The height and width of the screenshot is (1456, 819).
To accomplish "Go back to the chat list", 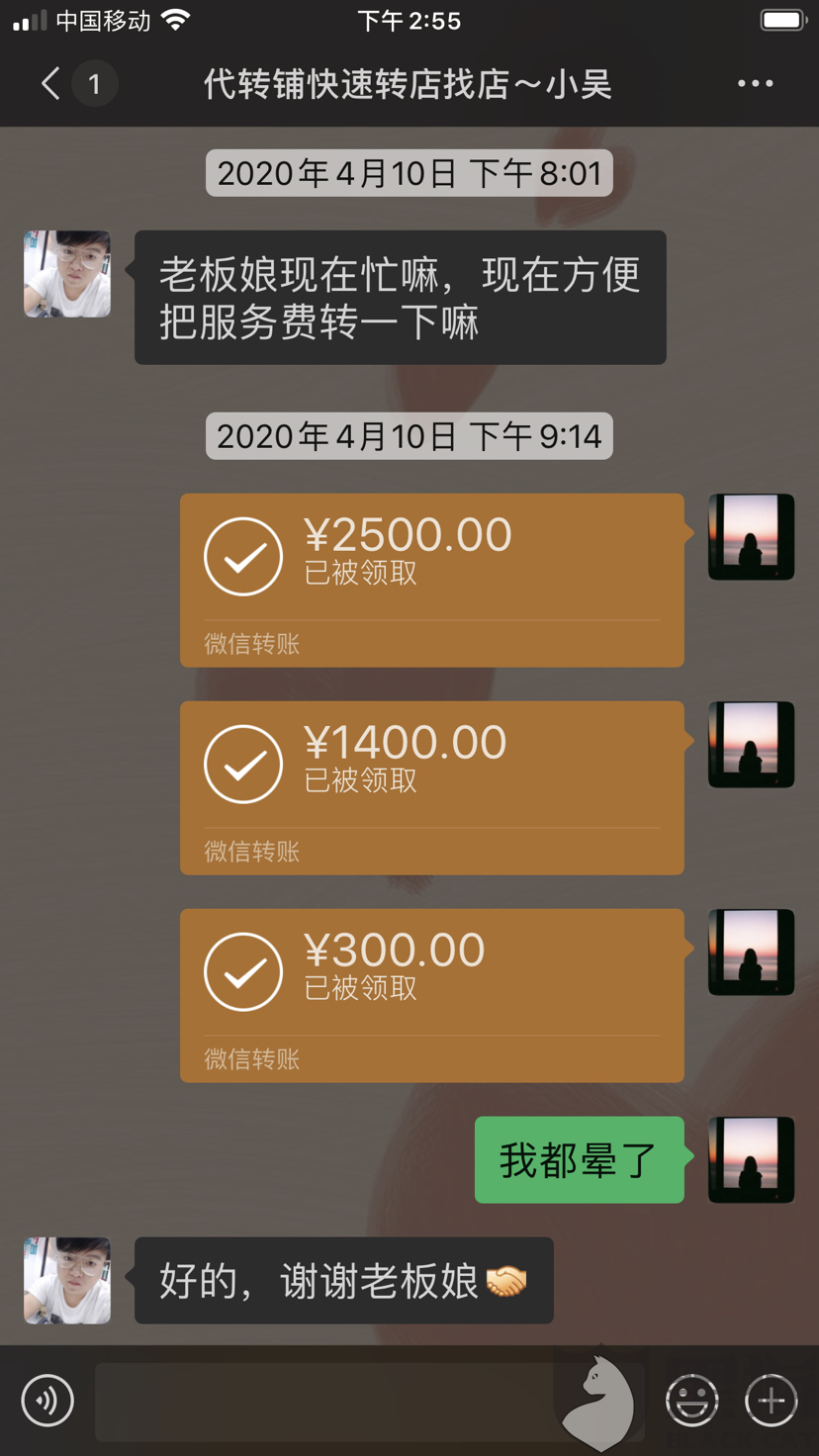I will 51,84.
